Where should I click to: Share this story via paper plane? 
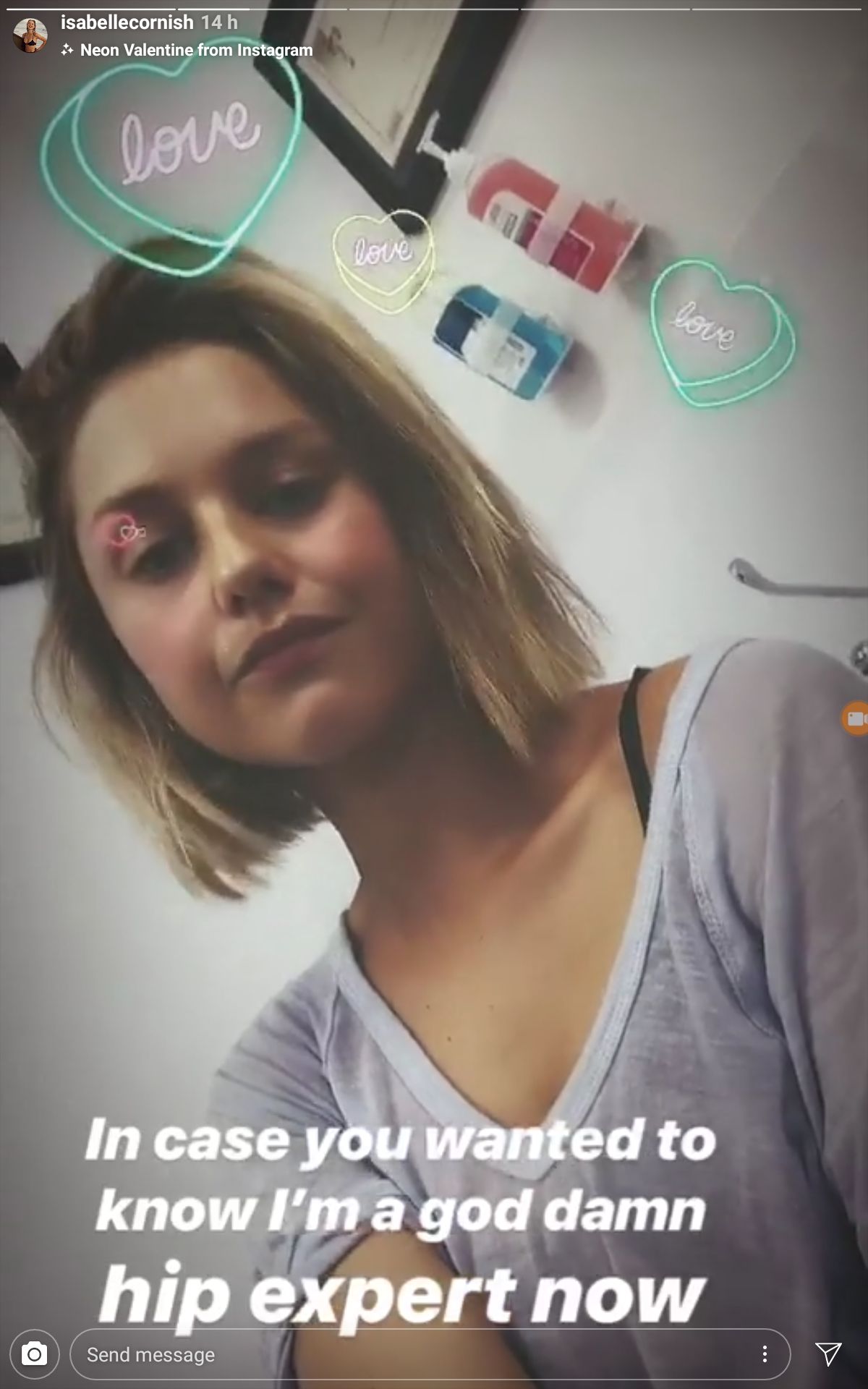(x=828, y=1354)
